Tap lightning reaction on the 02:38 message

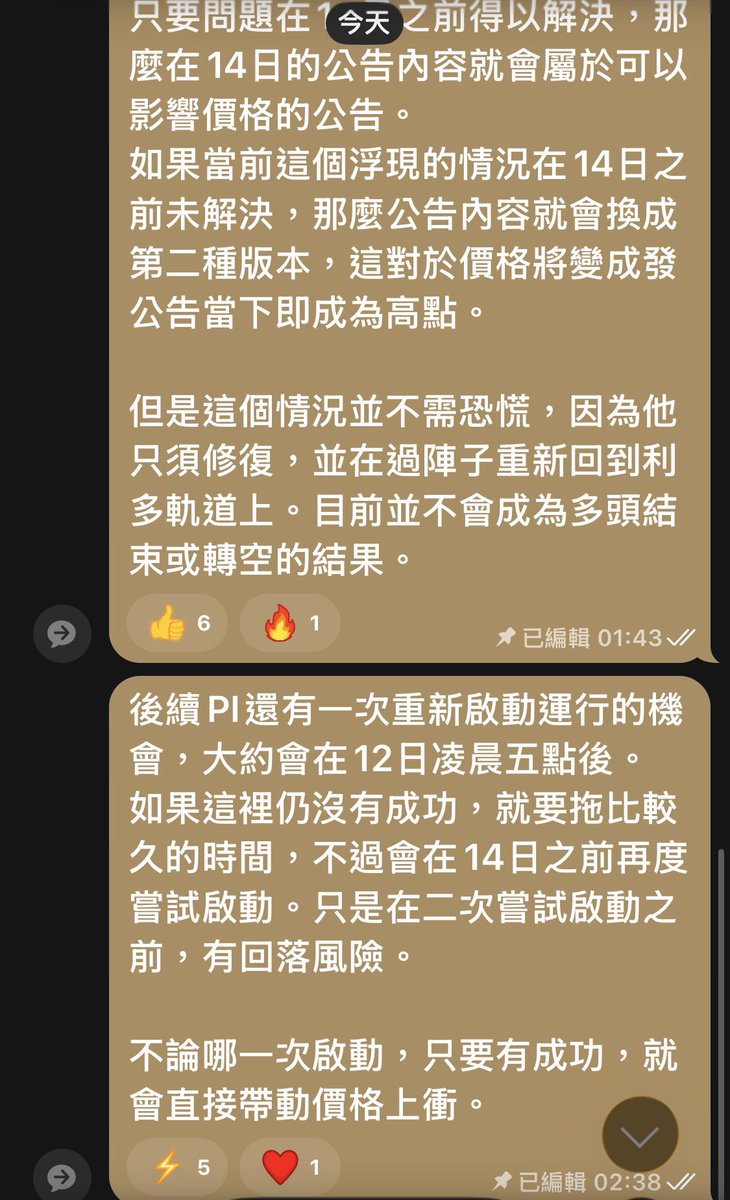click(177, 1167)
